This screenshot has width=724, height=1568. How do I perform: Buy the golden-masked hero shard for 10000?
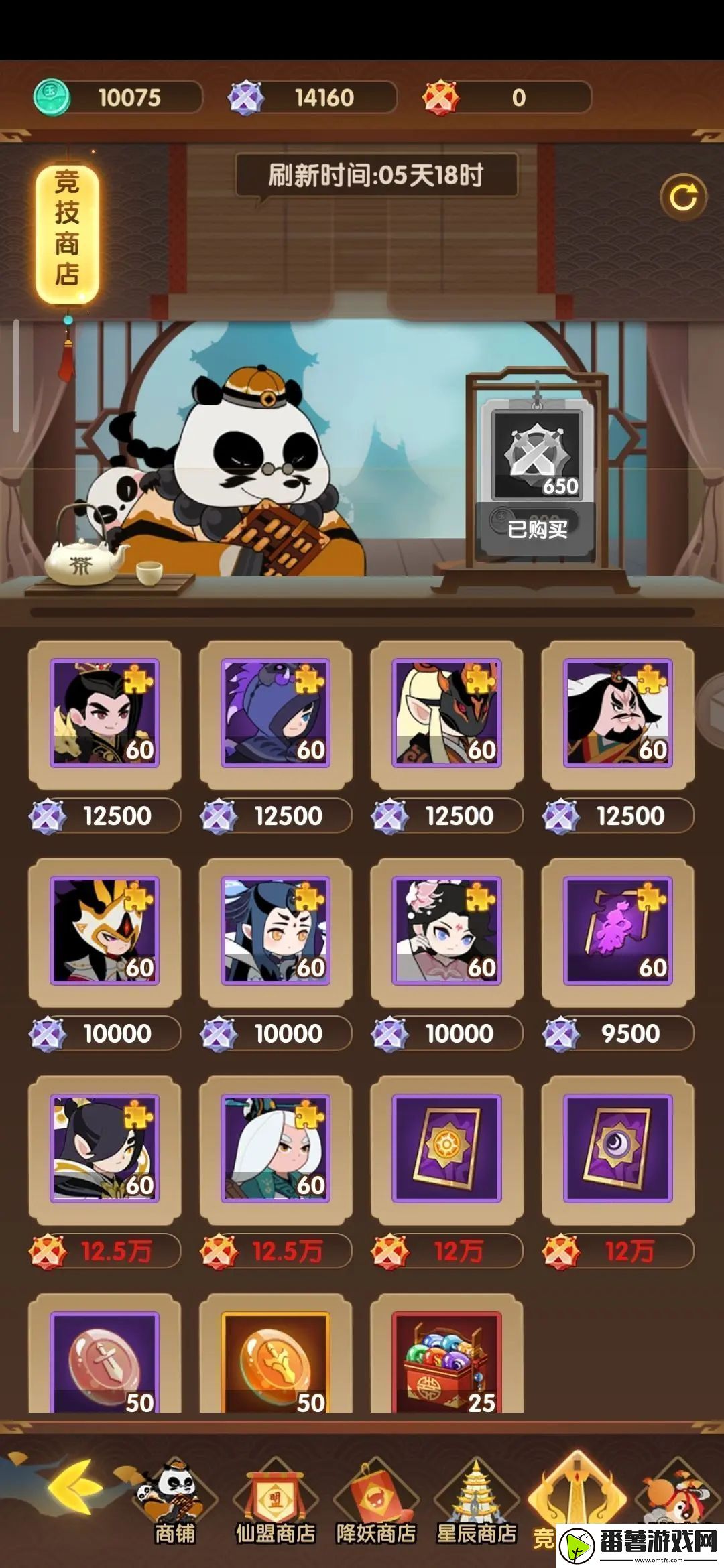coord(105,930)
